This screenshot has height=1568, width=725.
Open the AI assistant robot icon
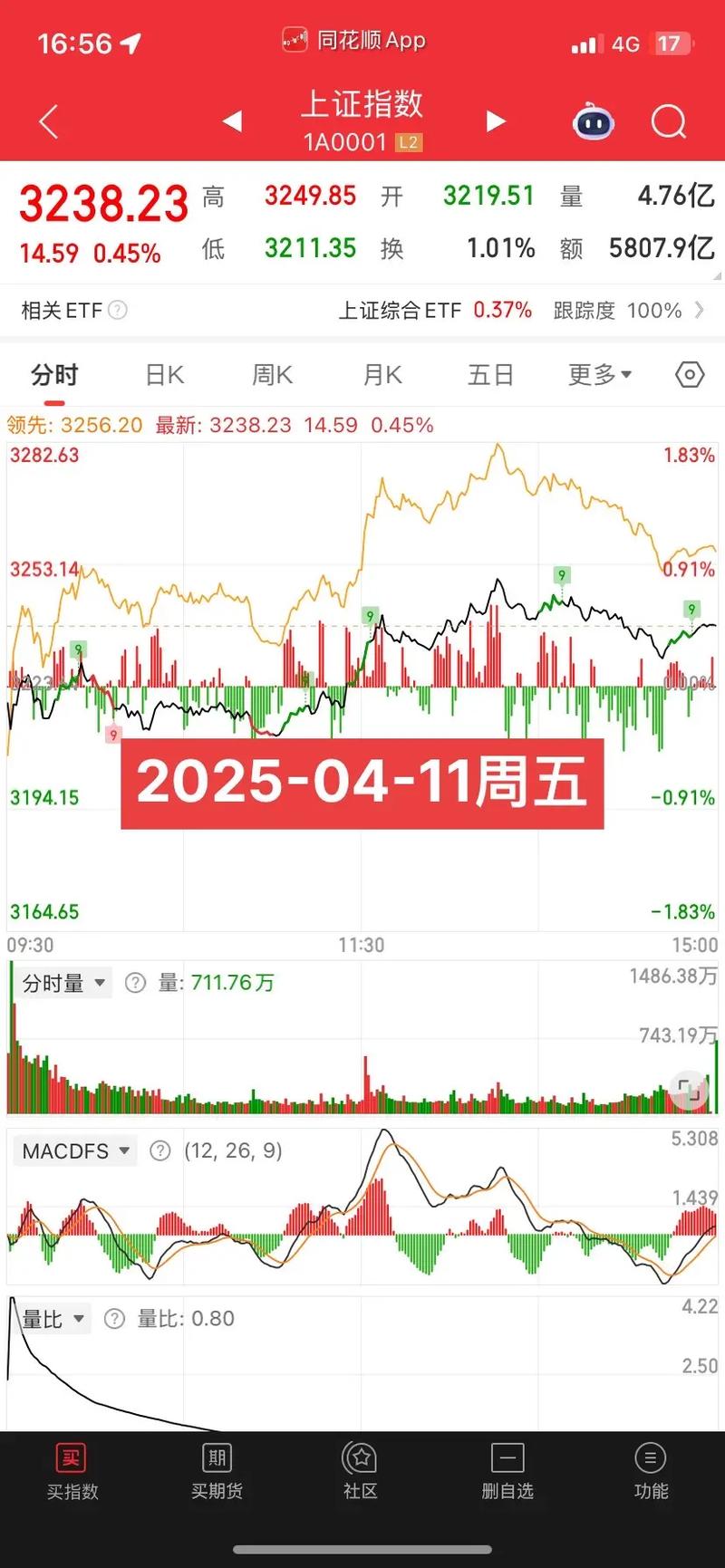coord(594,122)
